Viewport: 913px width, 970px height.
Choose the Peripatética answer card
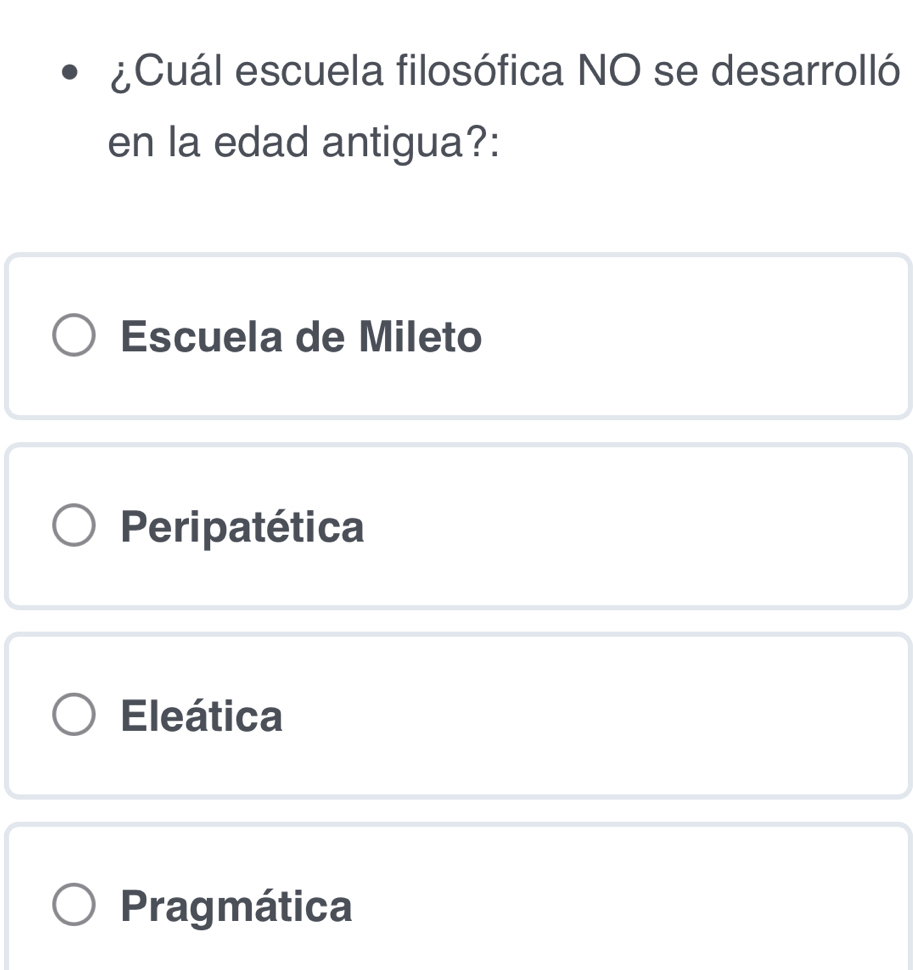point(456,525)
